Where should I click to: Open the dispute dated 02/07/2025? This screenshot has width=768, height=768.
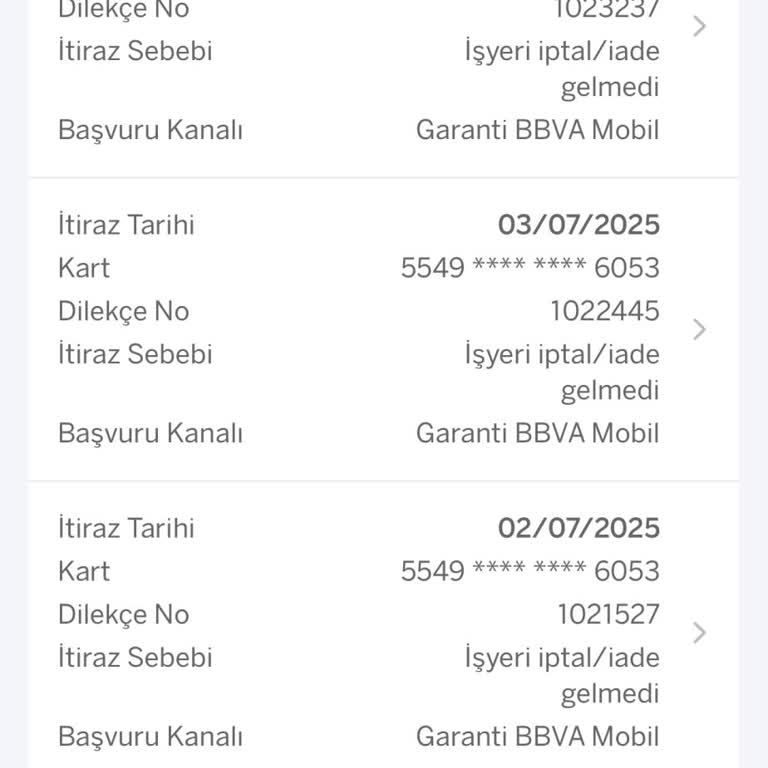tap(699, 632)
